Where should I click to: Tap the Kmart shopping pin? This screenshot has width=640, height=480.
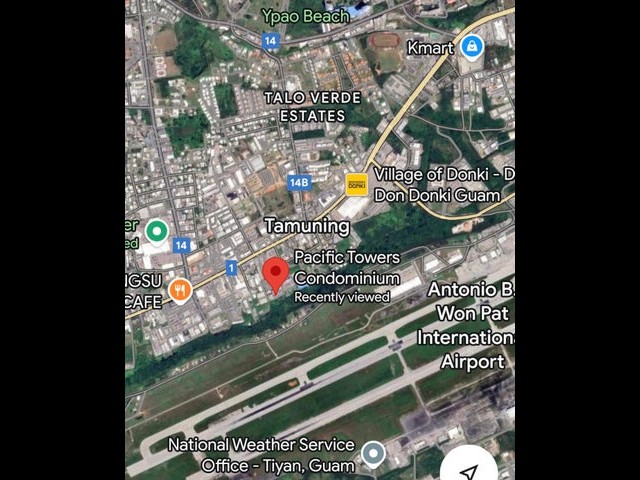pyautogui.click(x=472, y=47)
